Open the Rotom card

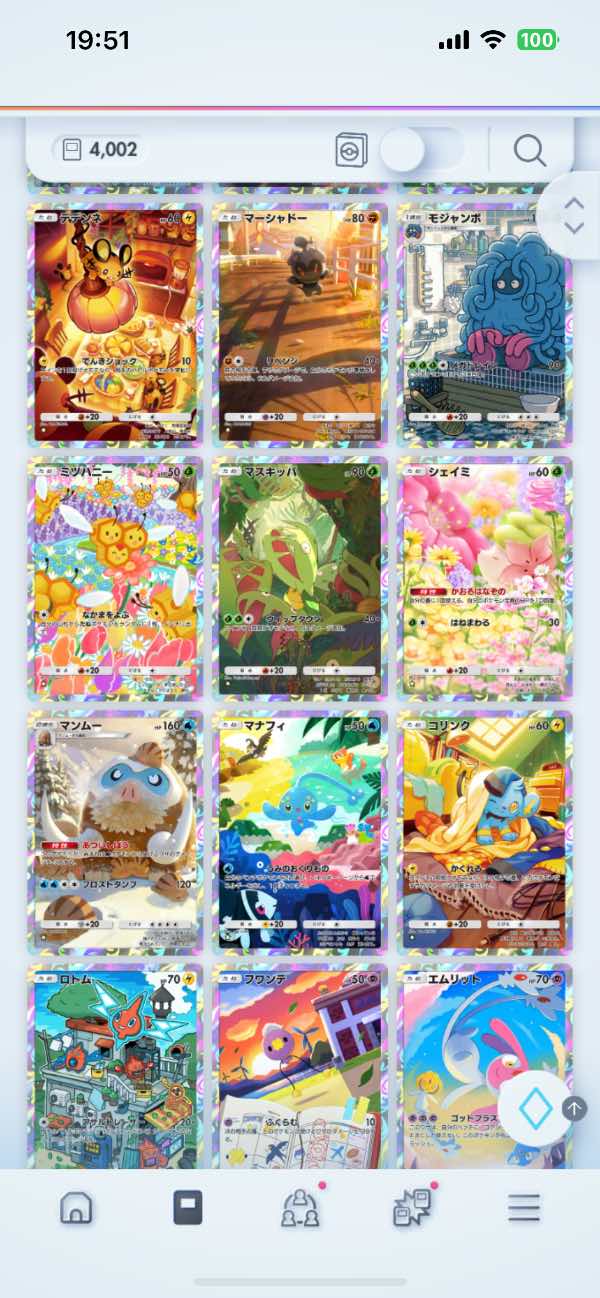click(x=116, y=1066)
